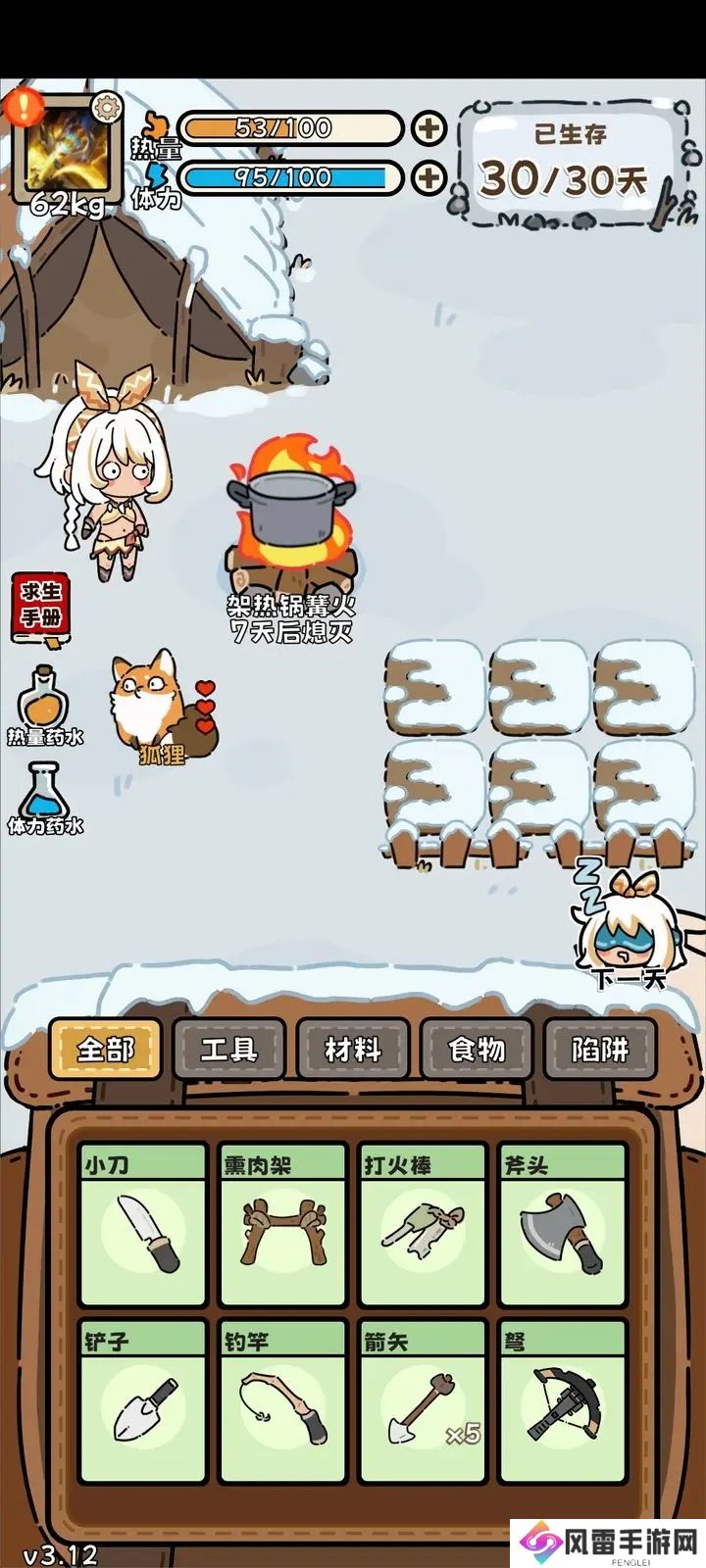Select the 熏肉架 item

point(283,1225)
